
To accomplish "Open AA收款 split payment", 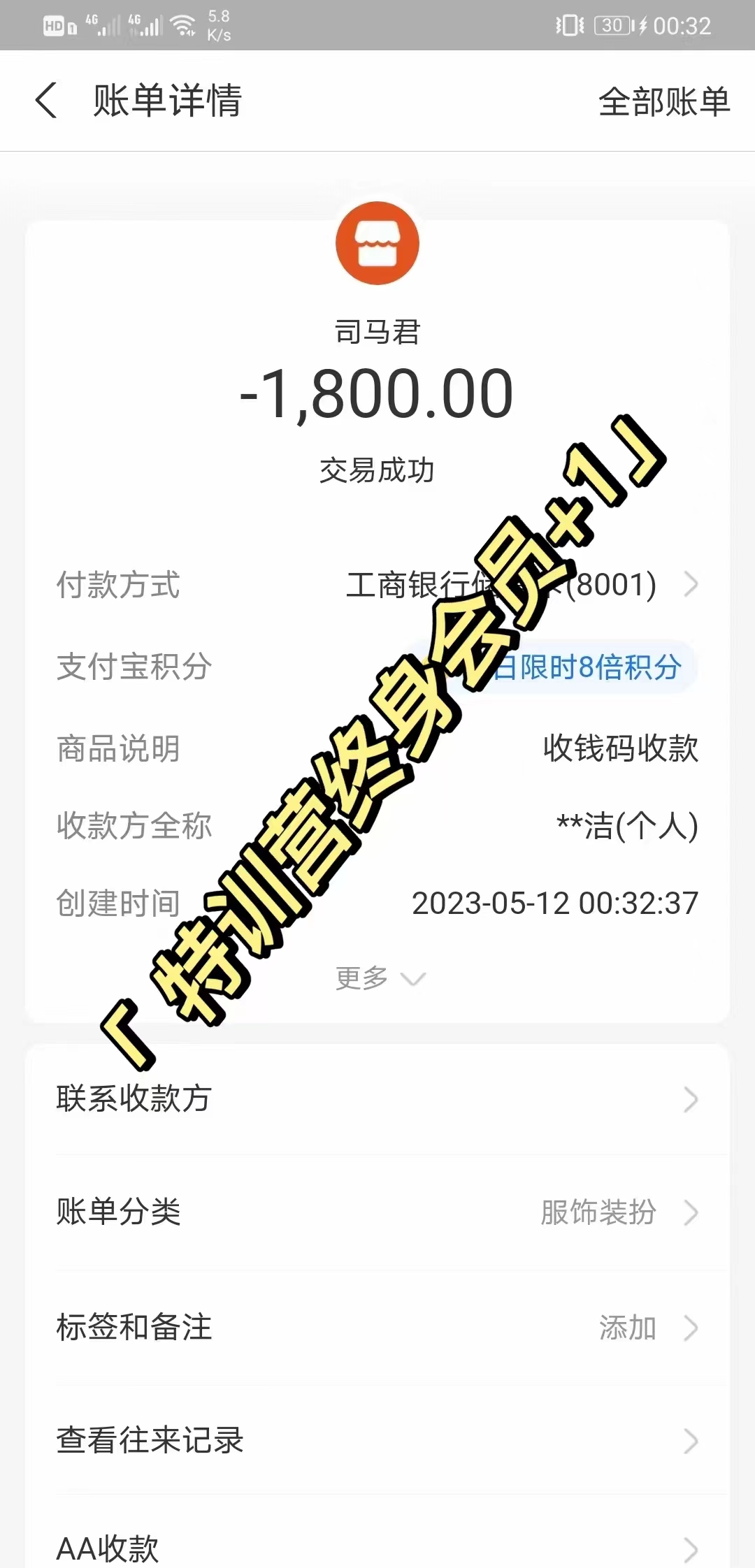I will pyautogui.click(x=377, y=1548).
